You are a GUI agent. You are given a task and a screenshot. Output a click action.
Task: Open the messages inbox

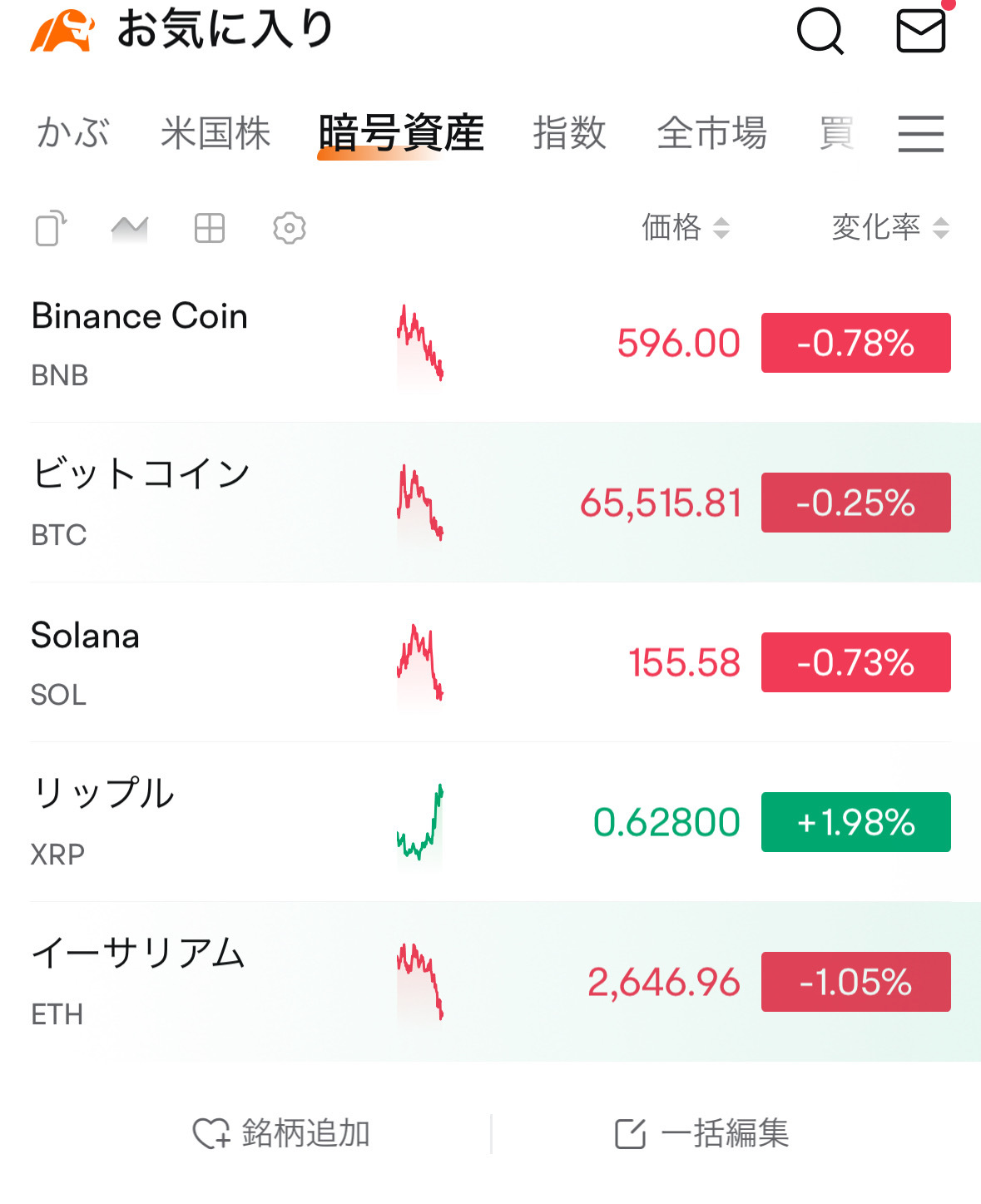[919, 33]
